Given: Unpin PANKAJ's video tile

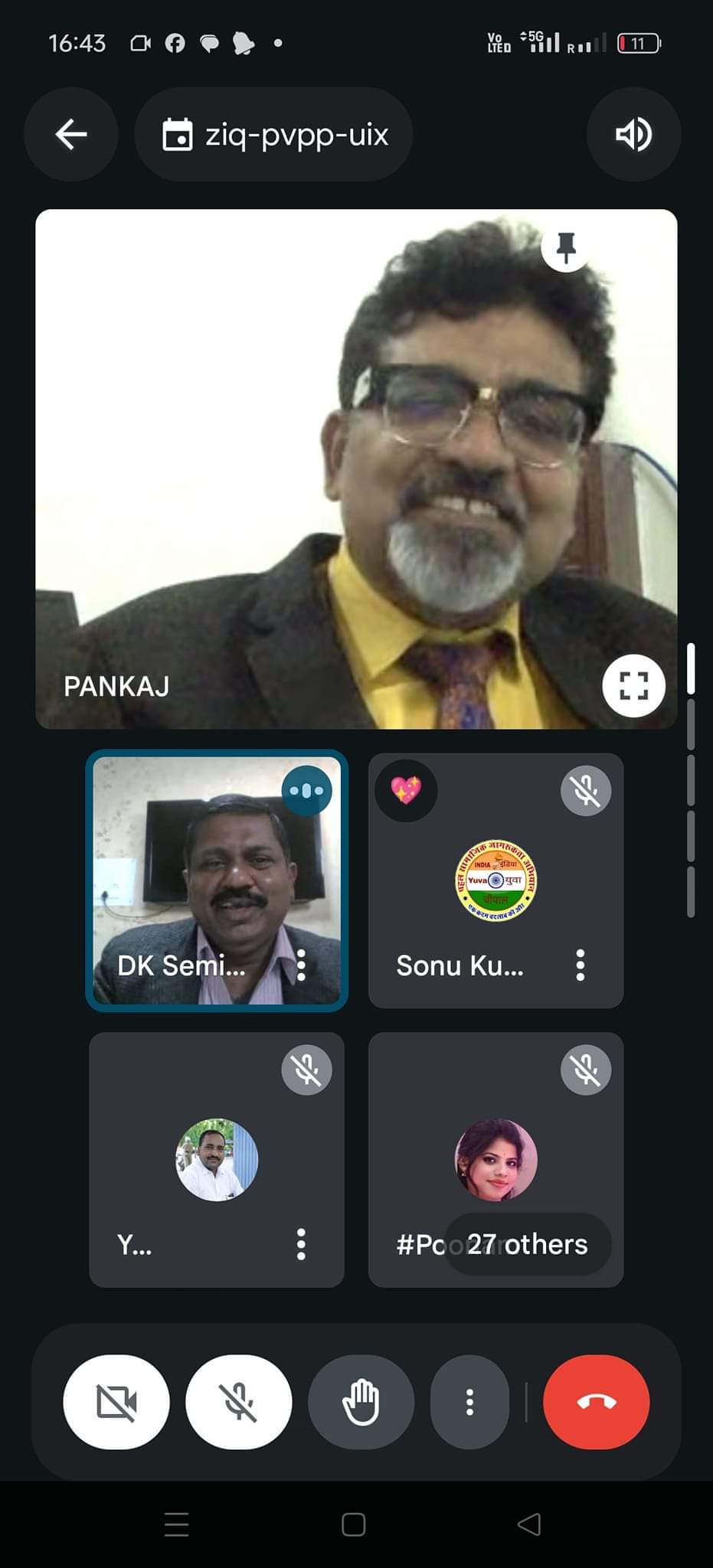Looking at the screenshot, I should point(566,247).
